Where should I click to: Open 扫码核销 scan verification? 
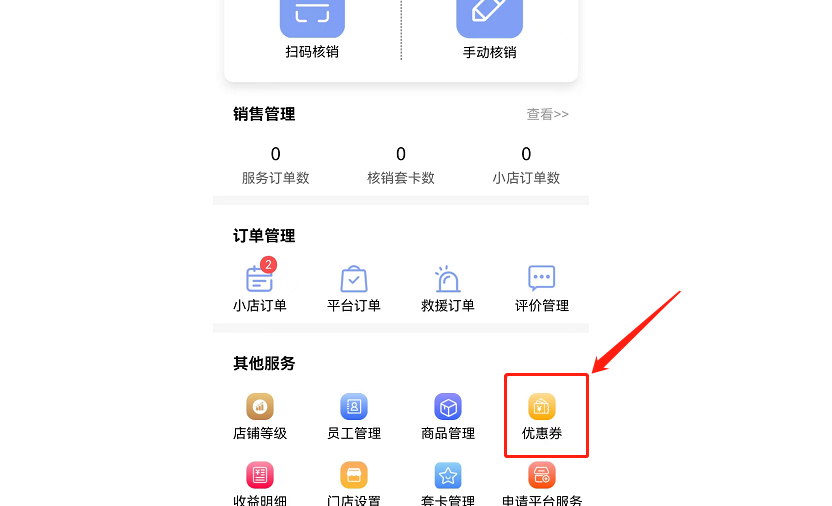click(312, 28)
